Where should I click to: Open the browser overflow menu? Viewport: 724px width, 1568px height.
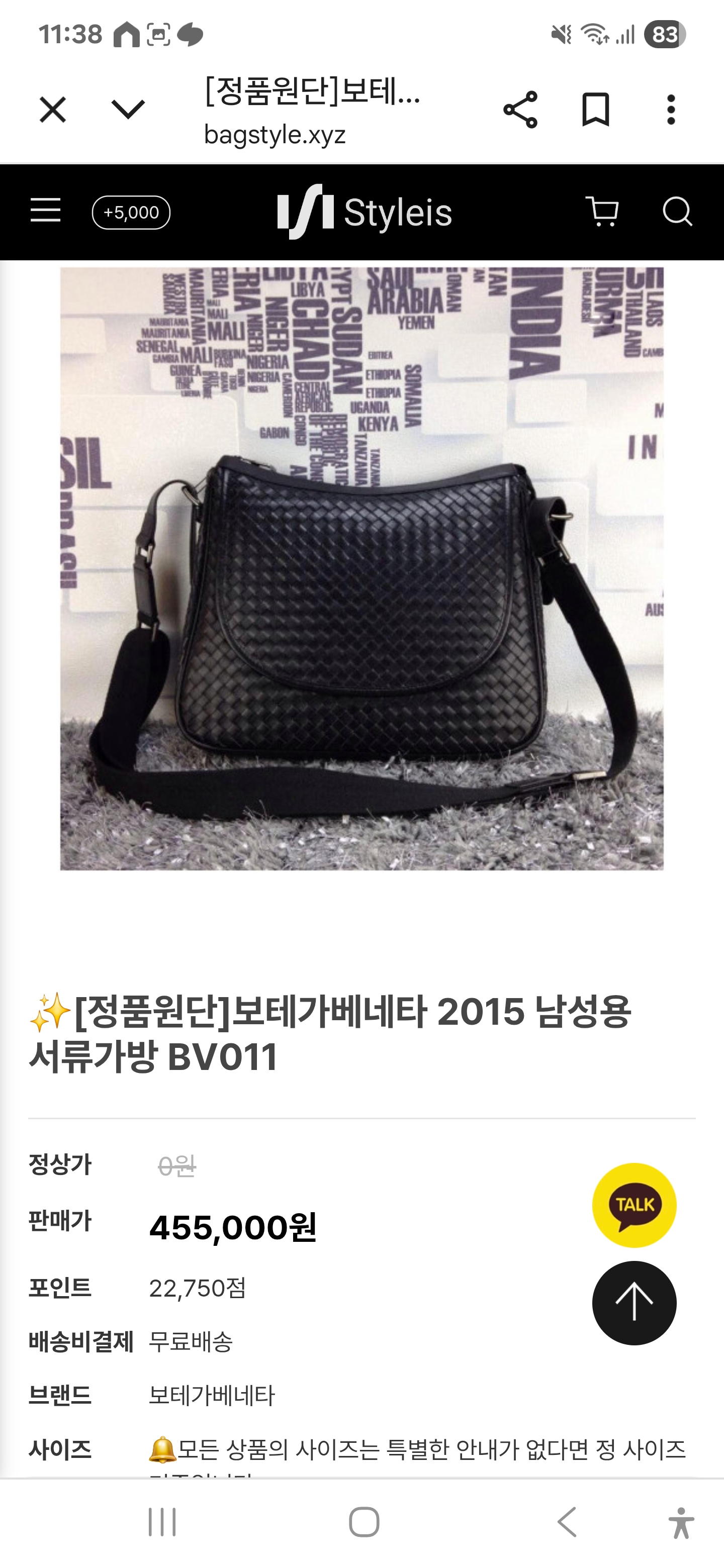point(670,110)
